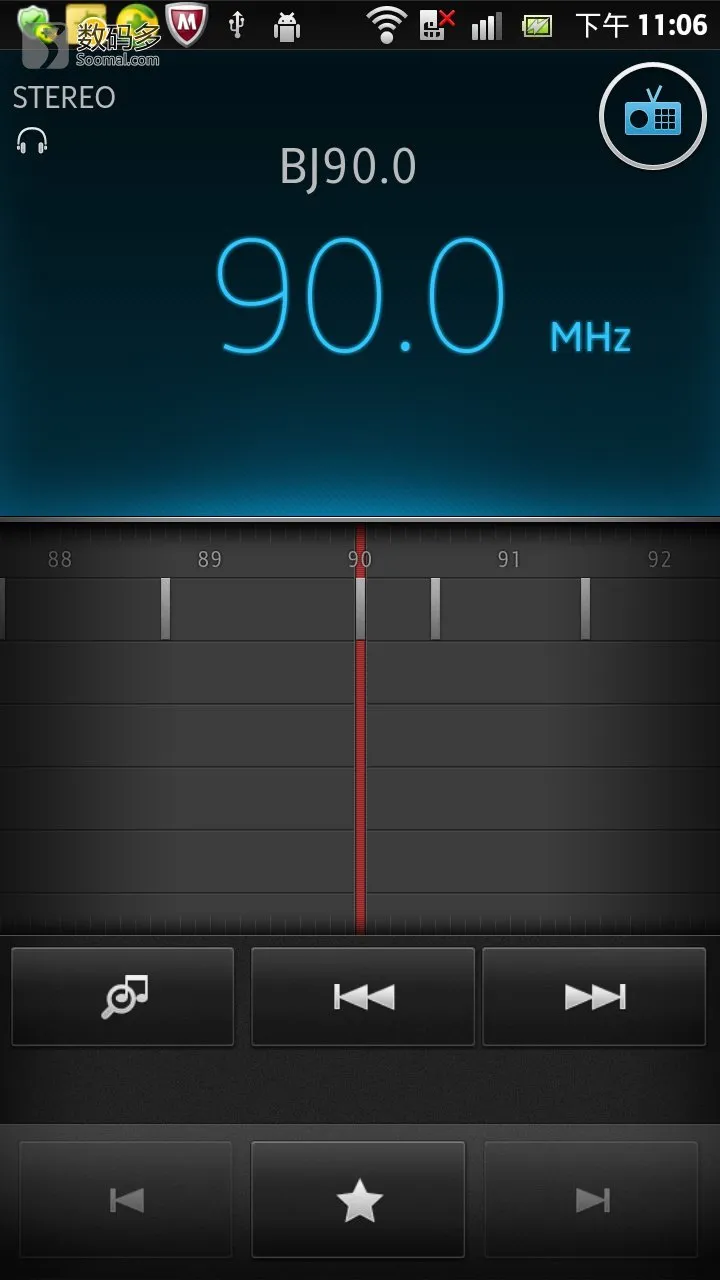Save the current station with the star

click(358, 1199)
